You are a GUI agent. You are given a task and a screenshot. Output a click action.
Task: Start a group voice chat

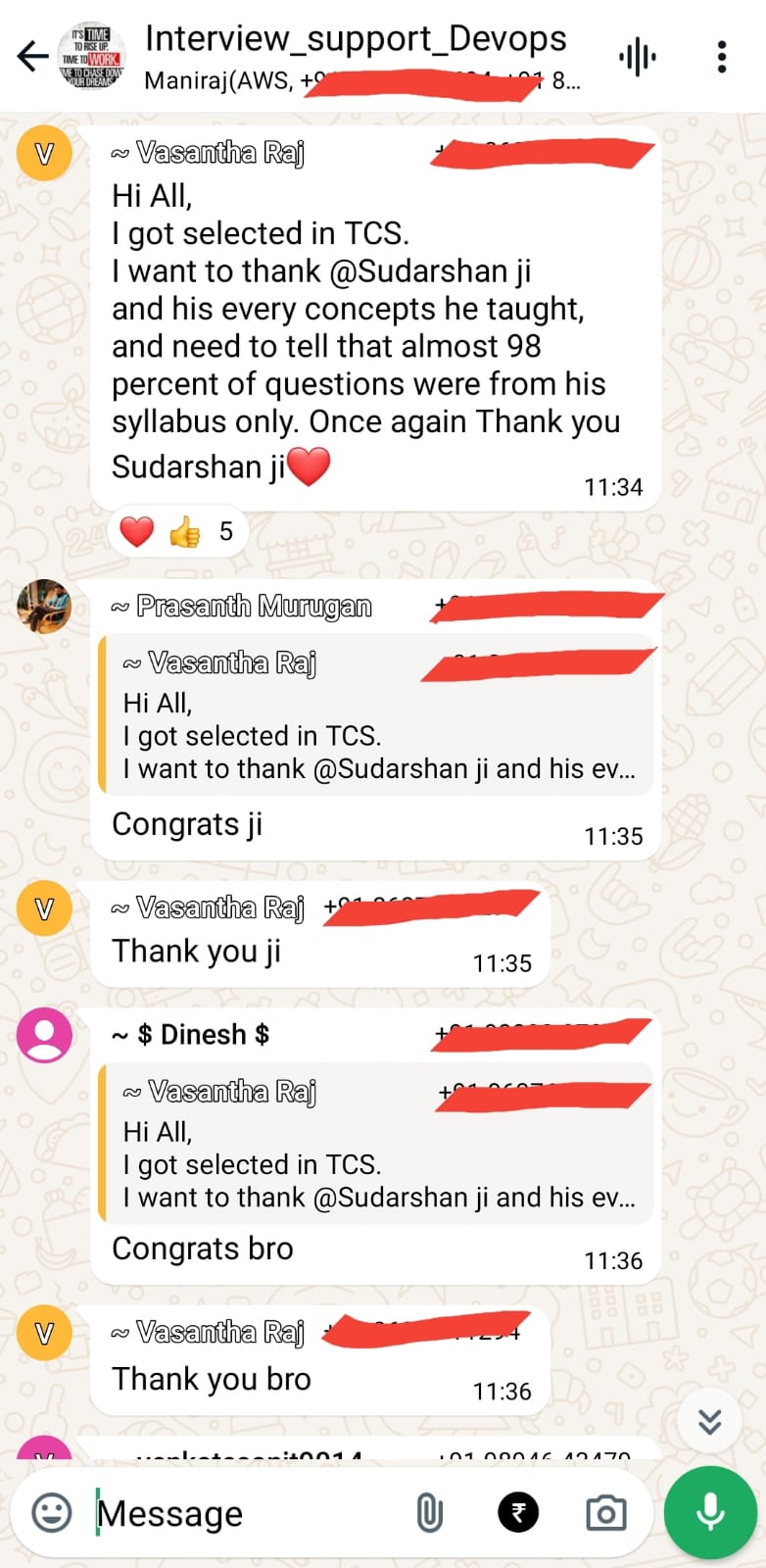click(x=638, y=57)
